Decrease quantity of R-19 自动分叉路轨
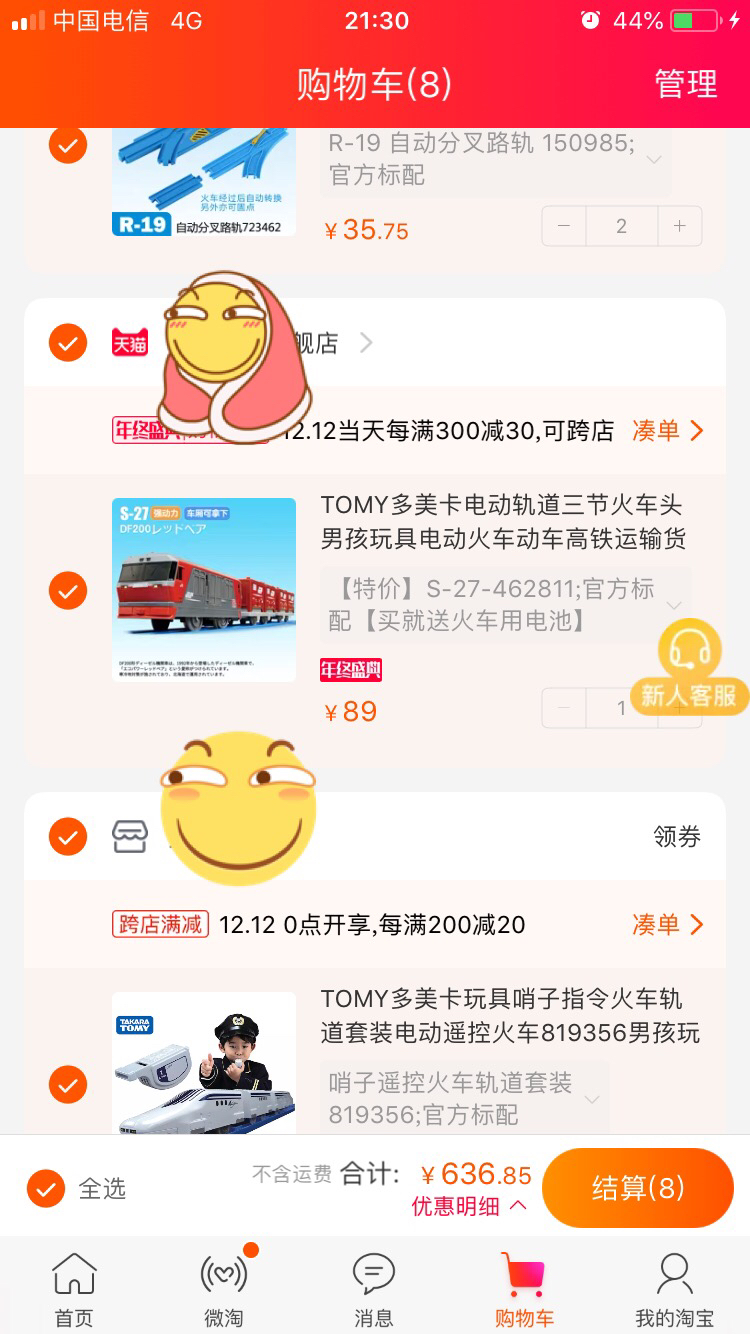The image size is (750, 1334). pyautogui.click(x=564, y=226)
